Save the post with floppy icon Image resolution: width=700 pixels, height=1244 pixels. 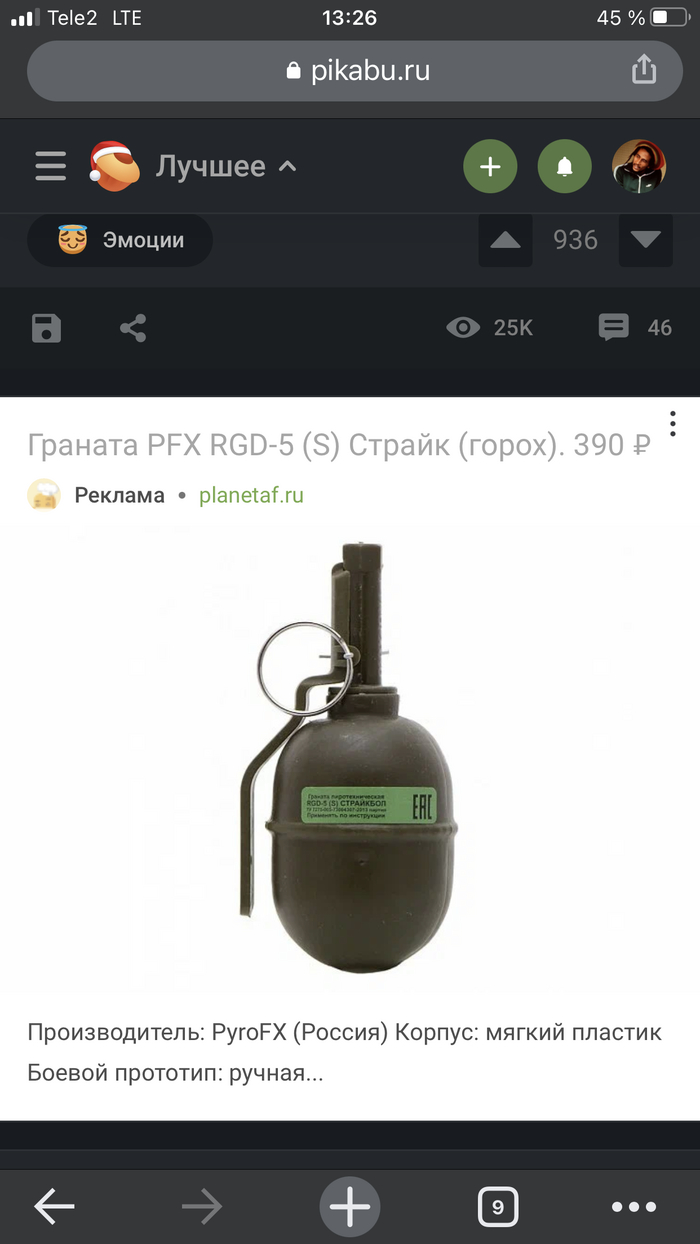point(47,328)
